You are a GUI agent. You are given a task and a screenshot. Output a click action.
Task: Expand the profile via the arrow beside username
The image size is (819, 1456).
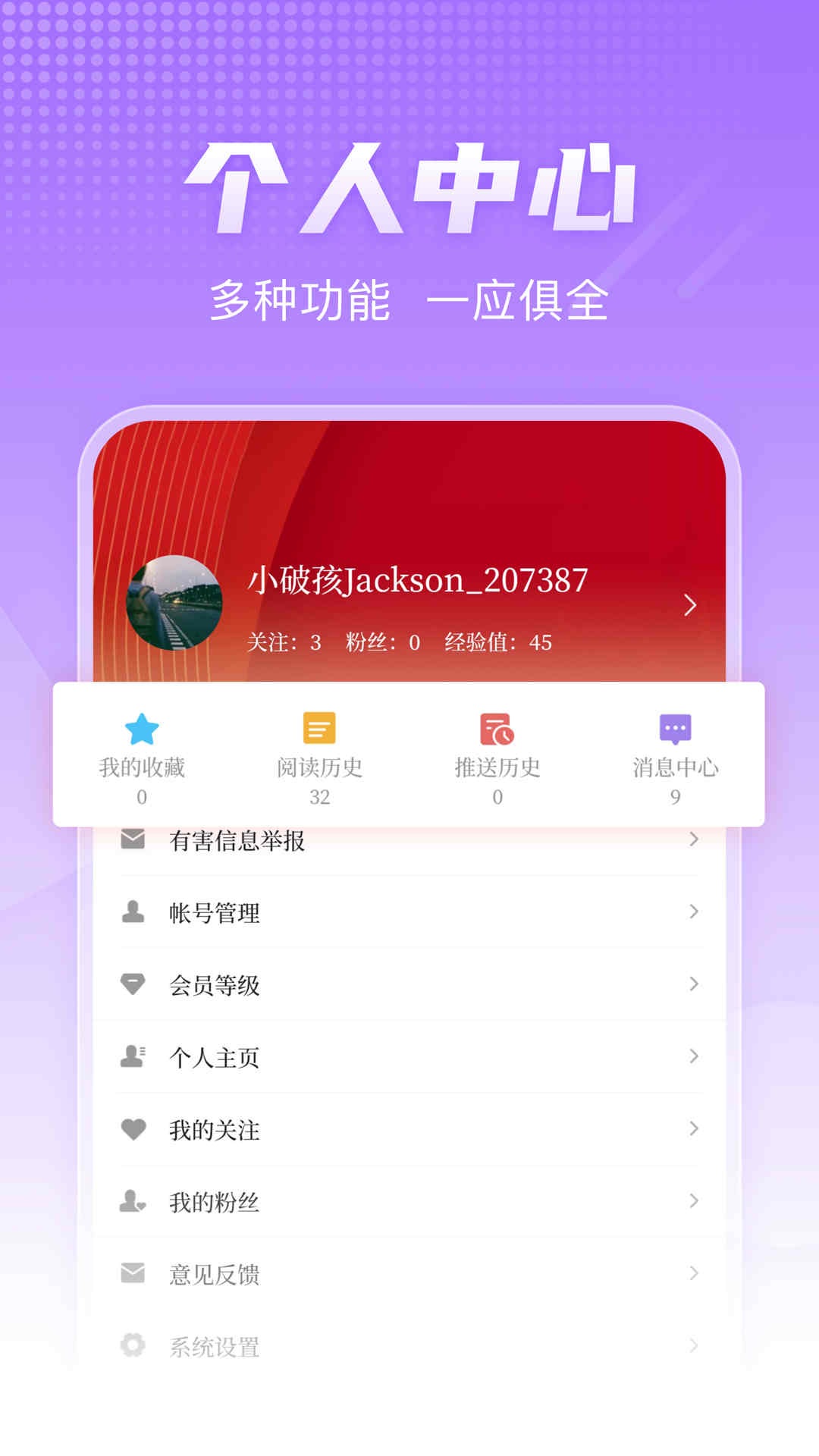coord(690,604)
